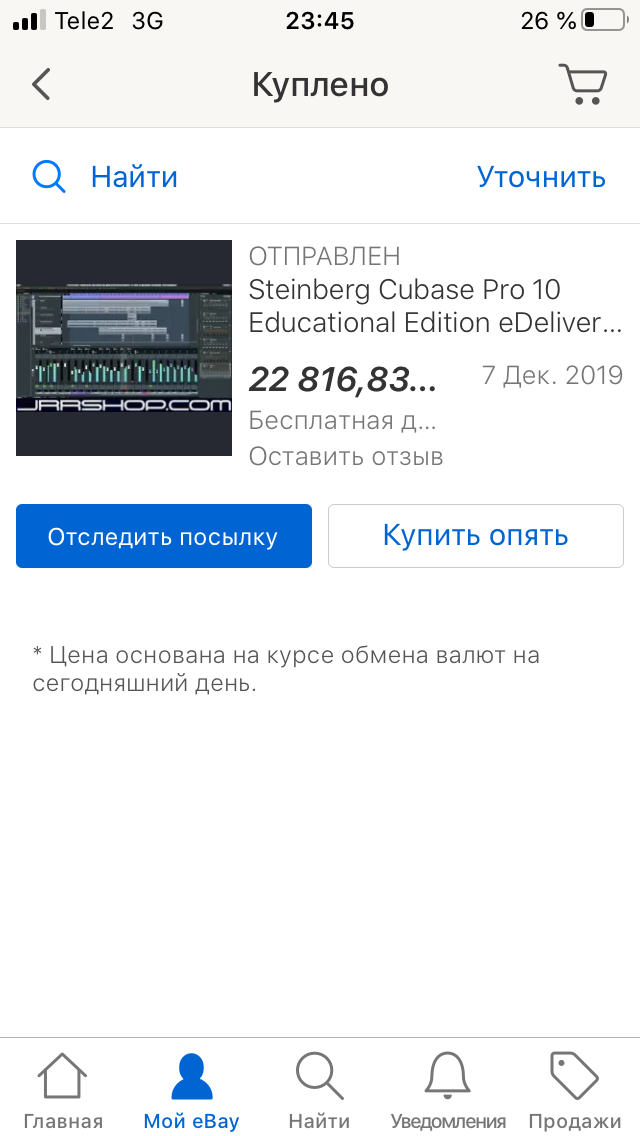Open the Уточнить filter options

pyautogui.click(x=541, y=177)
